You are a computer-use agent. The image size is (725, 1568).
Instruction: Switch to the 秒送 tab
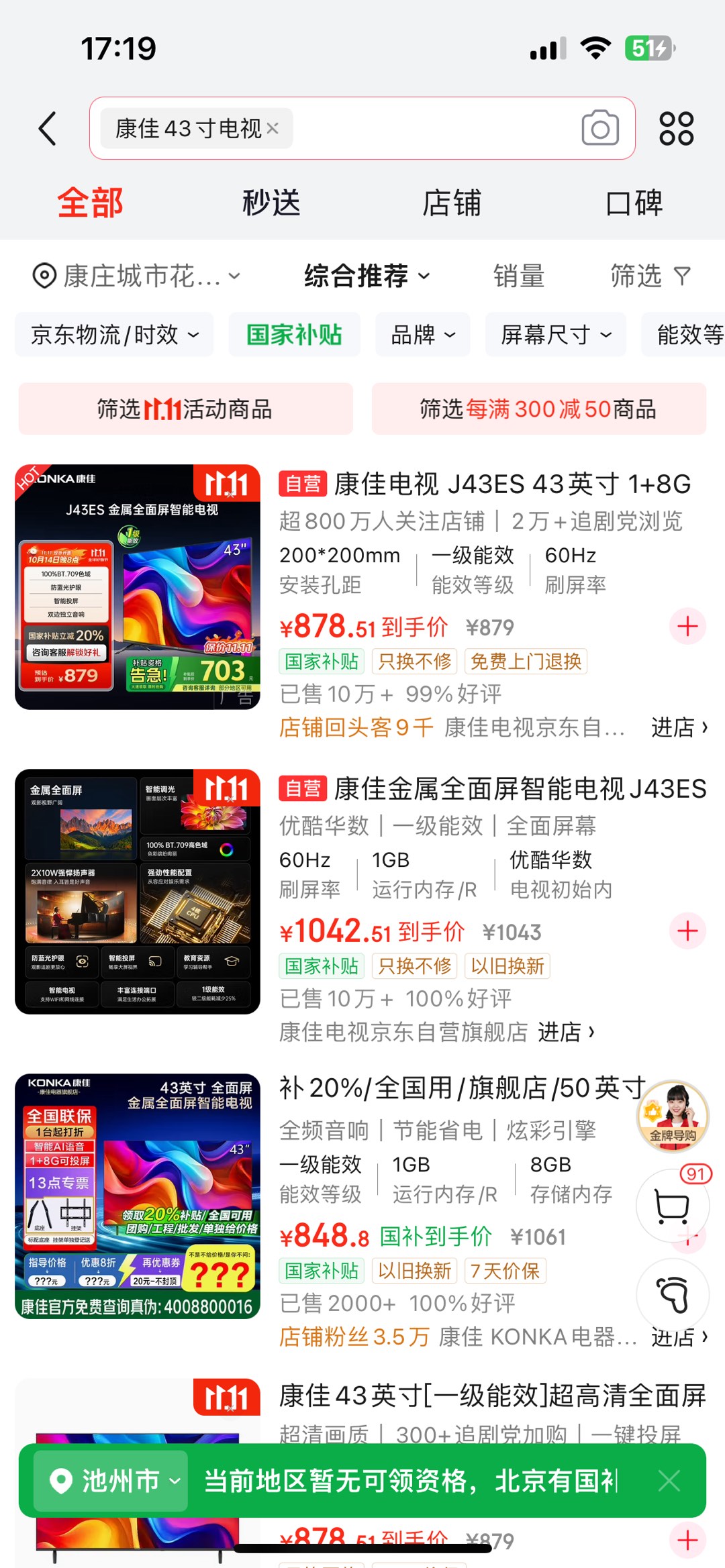pyautogui.click(x=271, y=203)
